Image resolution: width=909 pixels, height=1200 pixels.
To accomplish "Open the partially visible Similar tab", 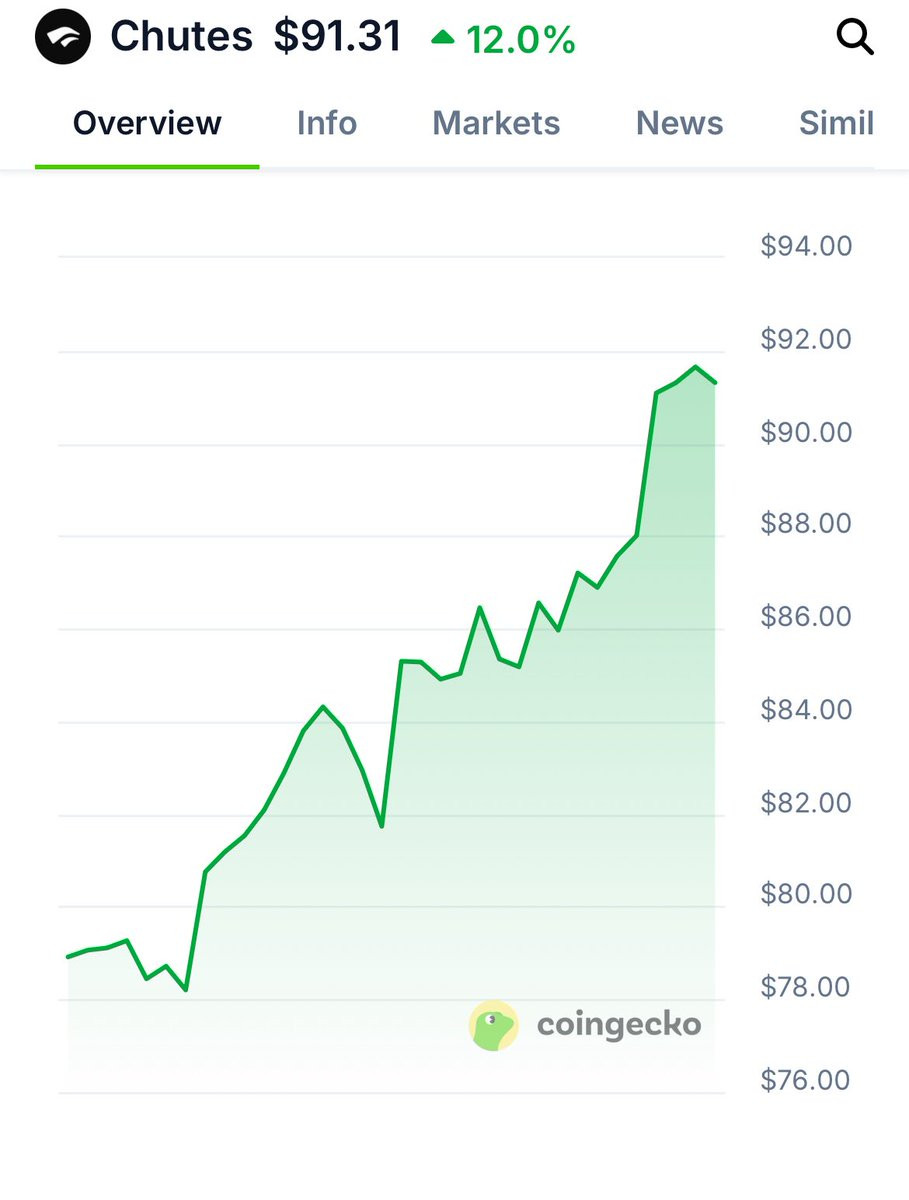I will 837,123.
